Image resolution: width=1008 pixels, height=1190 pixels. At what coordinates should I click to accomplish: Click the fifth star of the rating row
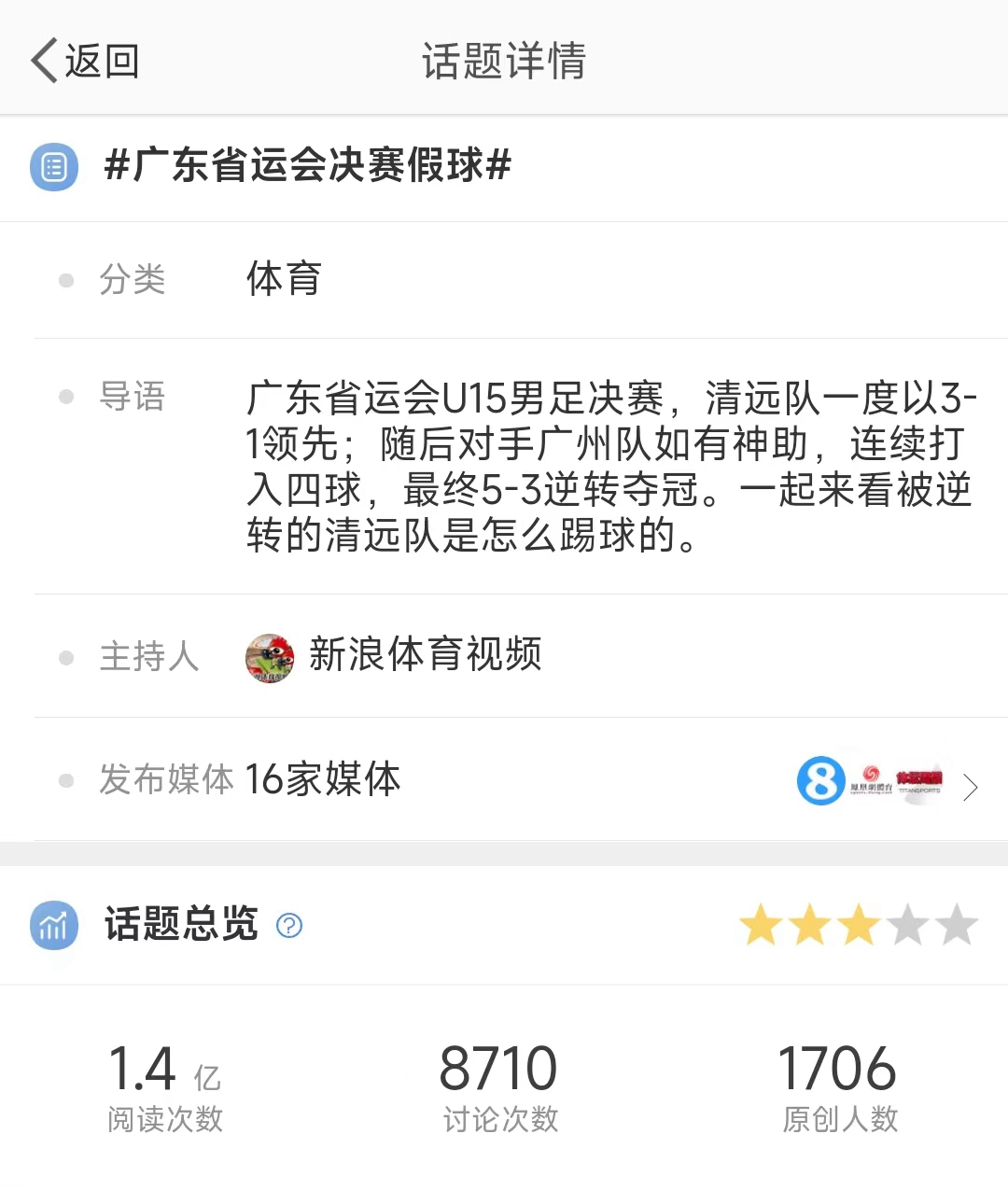pos(956,924)
